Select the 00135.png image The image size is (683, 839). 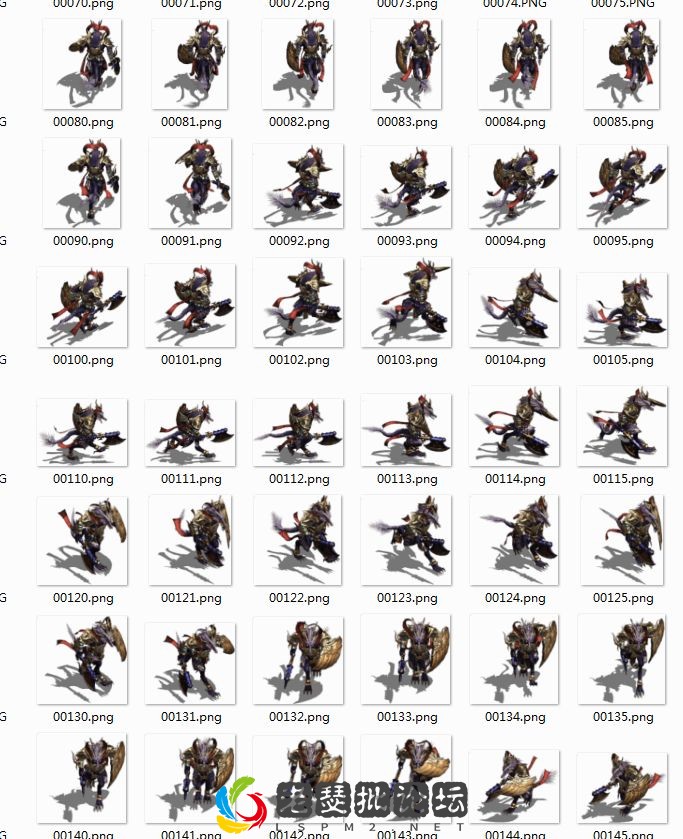(622, 660)
